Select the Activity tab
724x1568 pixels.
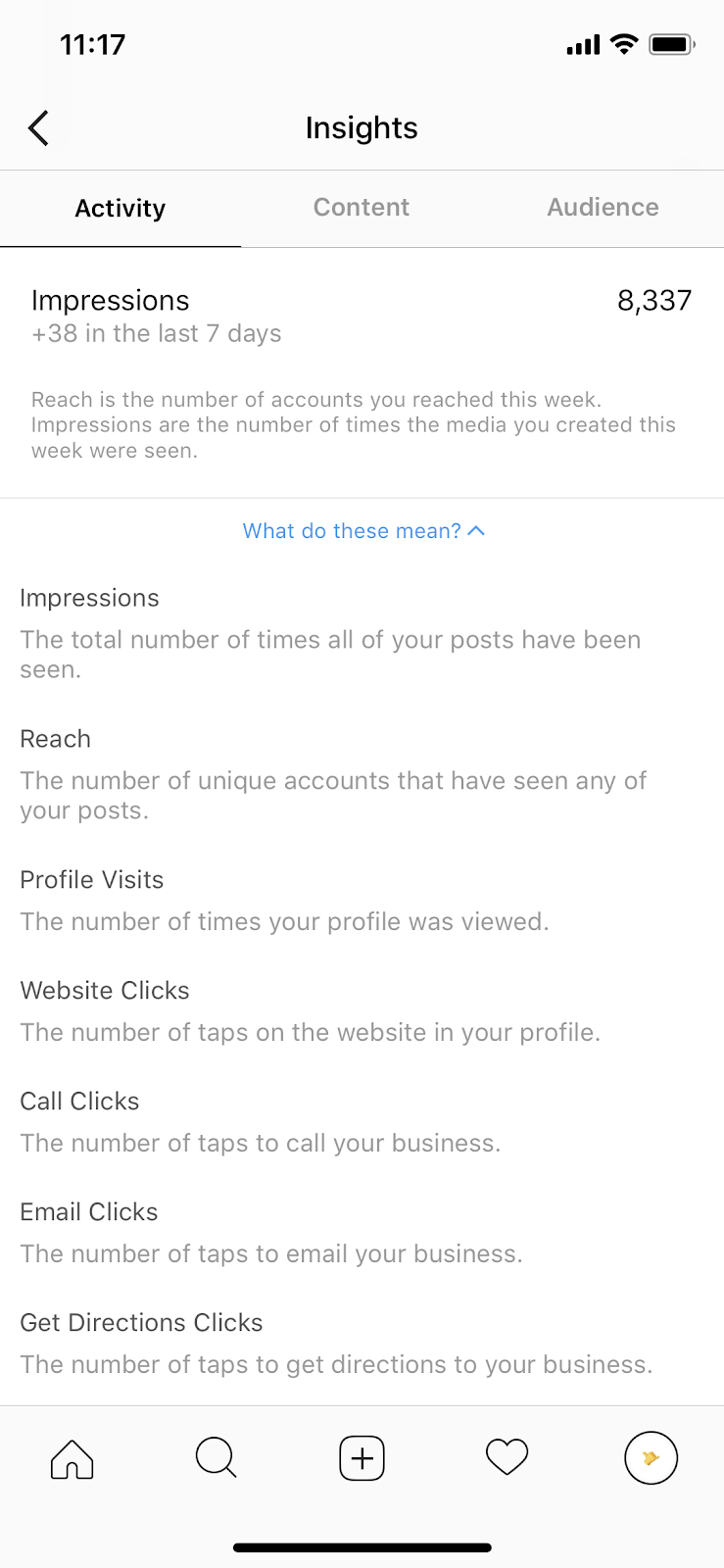point(121,208)
